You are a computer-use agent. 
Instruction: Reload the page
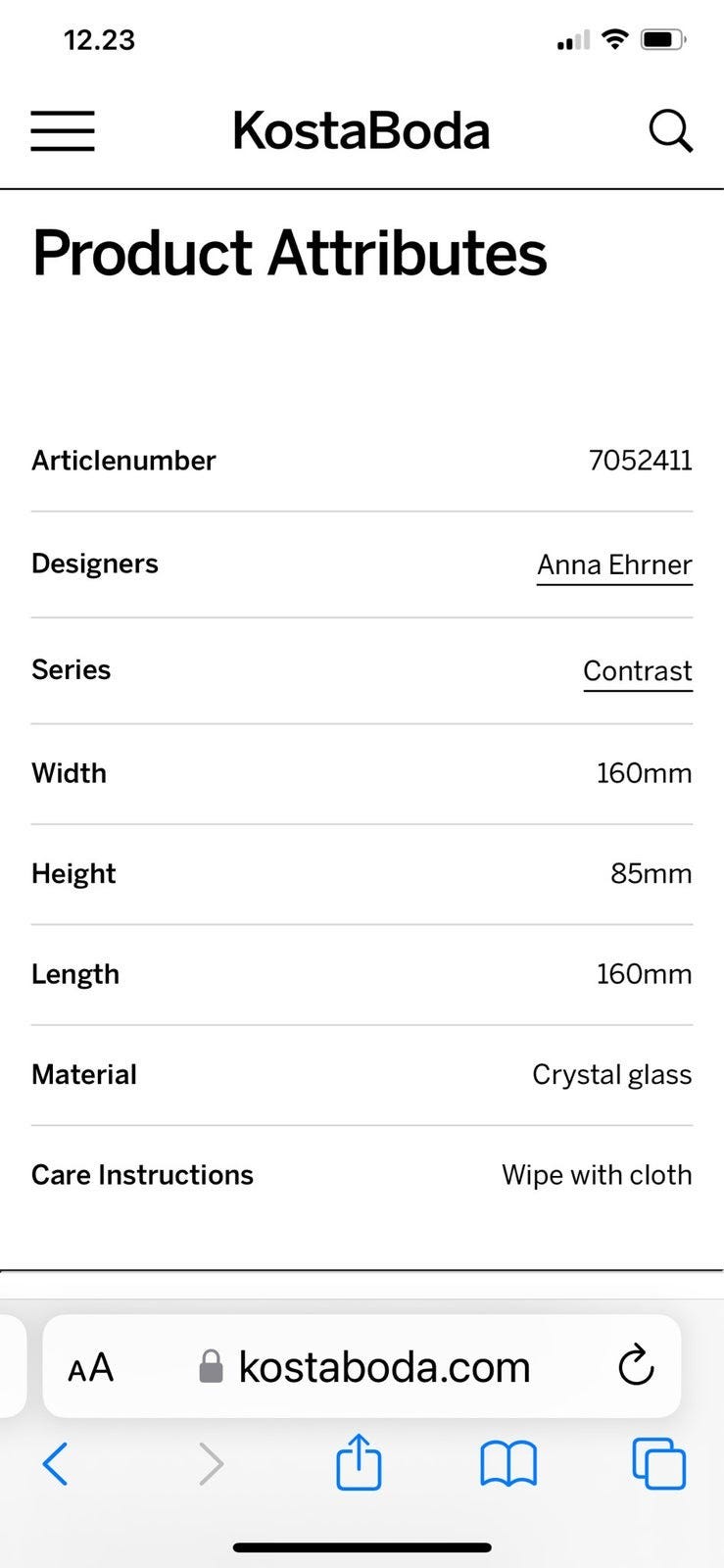click(x=636, y=1366)
